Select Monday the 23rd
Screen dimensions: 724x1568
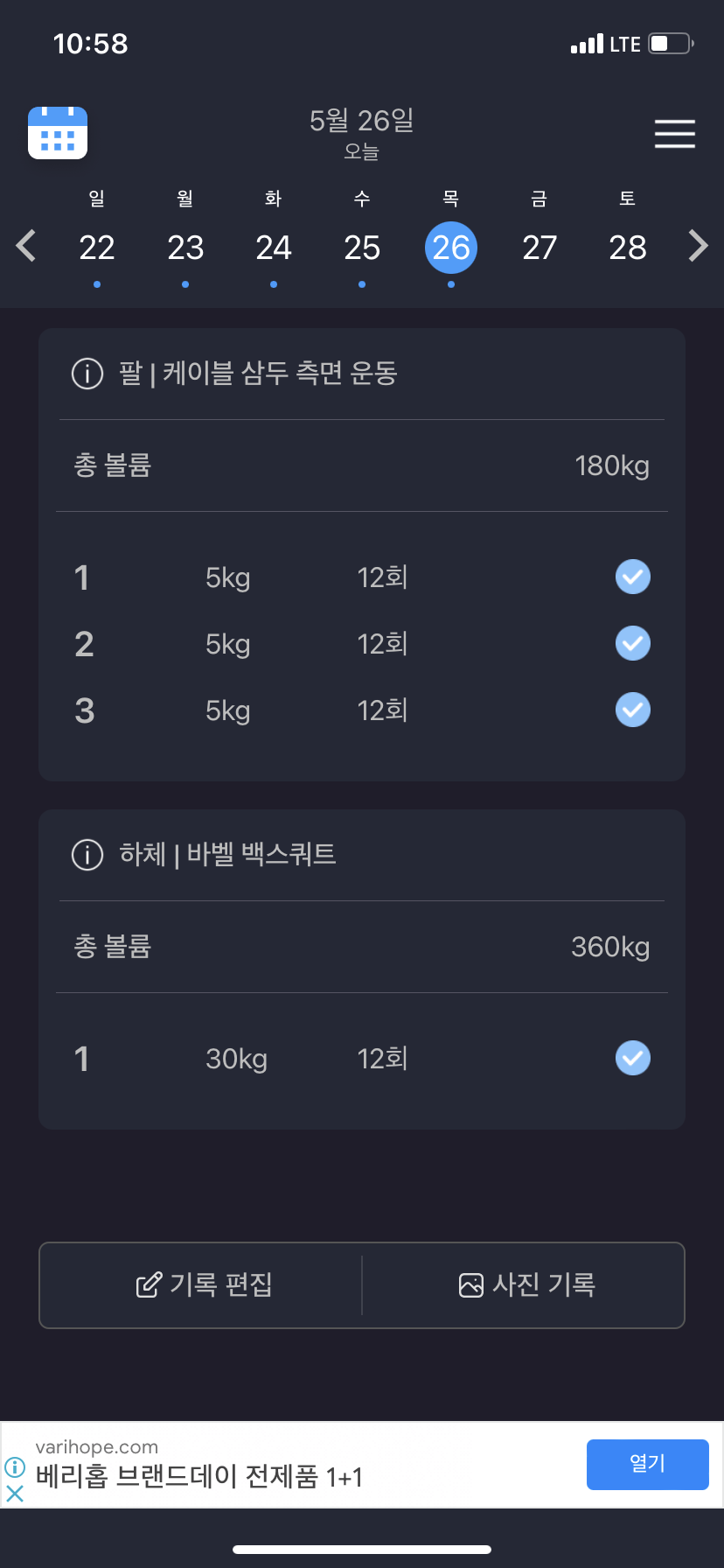point(185,248)
